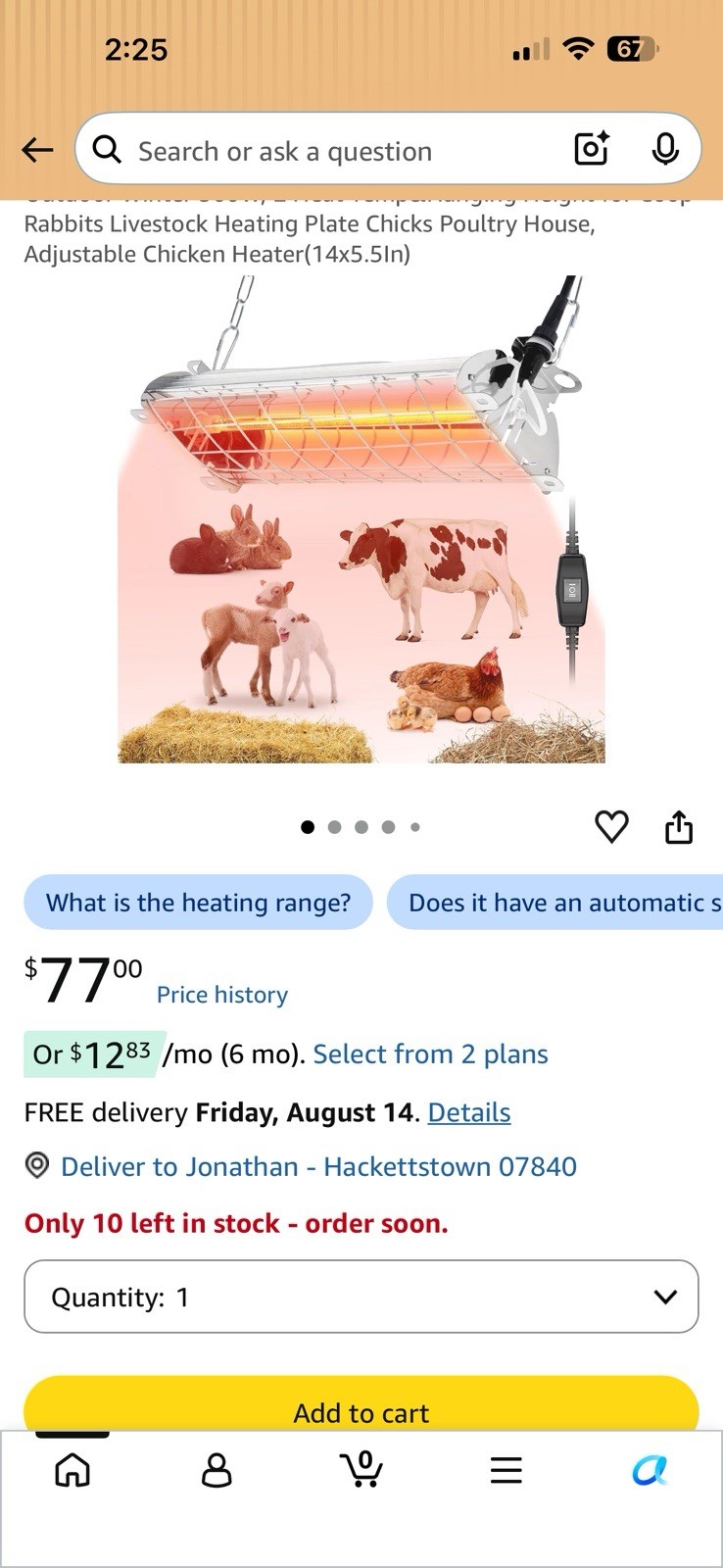Go to the Home tab

click(x=72, y=1470)
